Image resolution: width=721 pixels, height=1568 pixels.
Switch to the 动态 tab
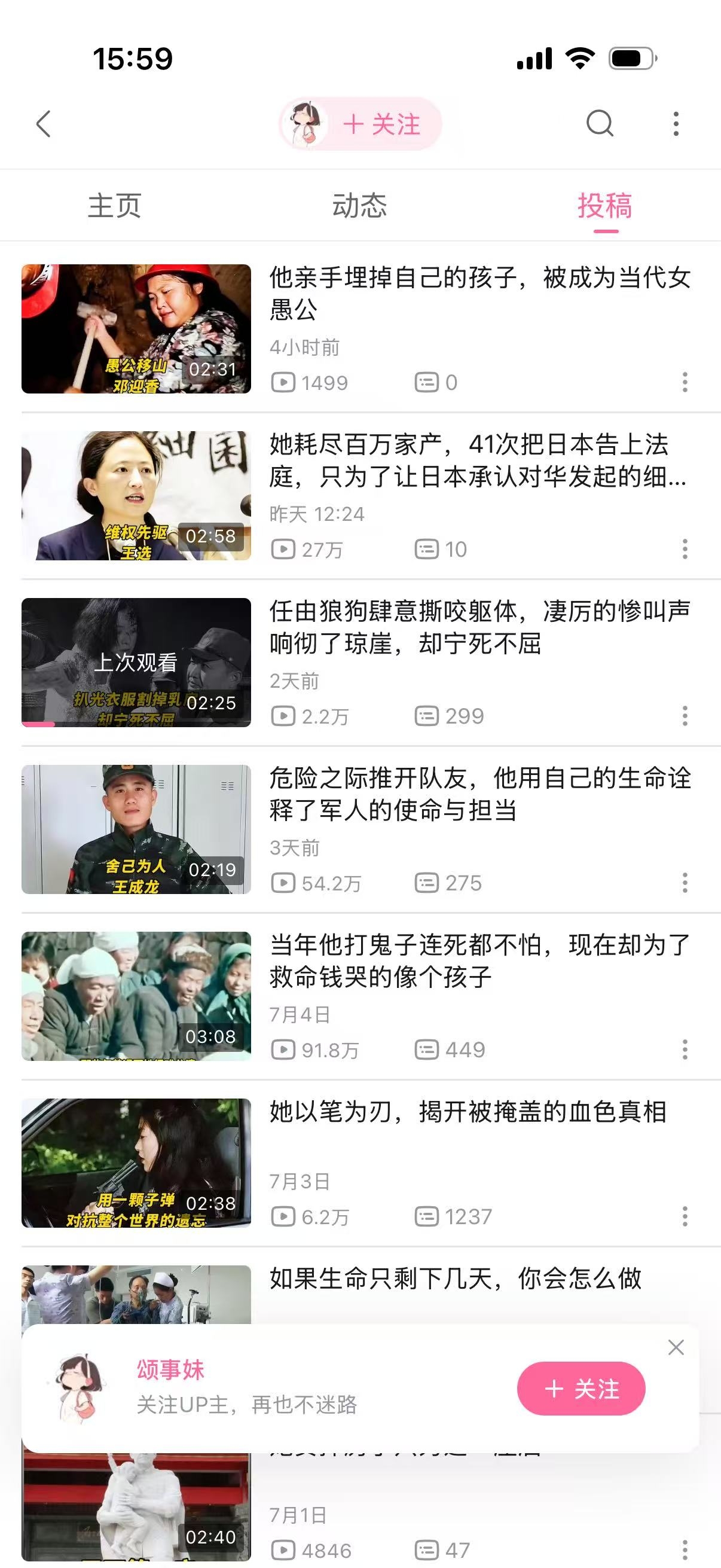click(359, 206)
